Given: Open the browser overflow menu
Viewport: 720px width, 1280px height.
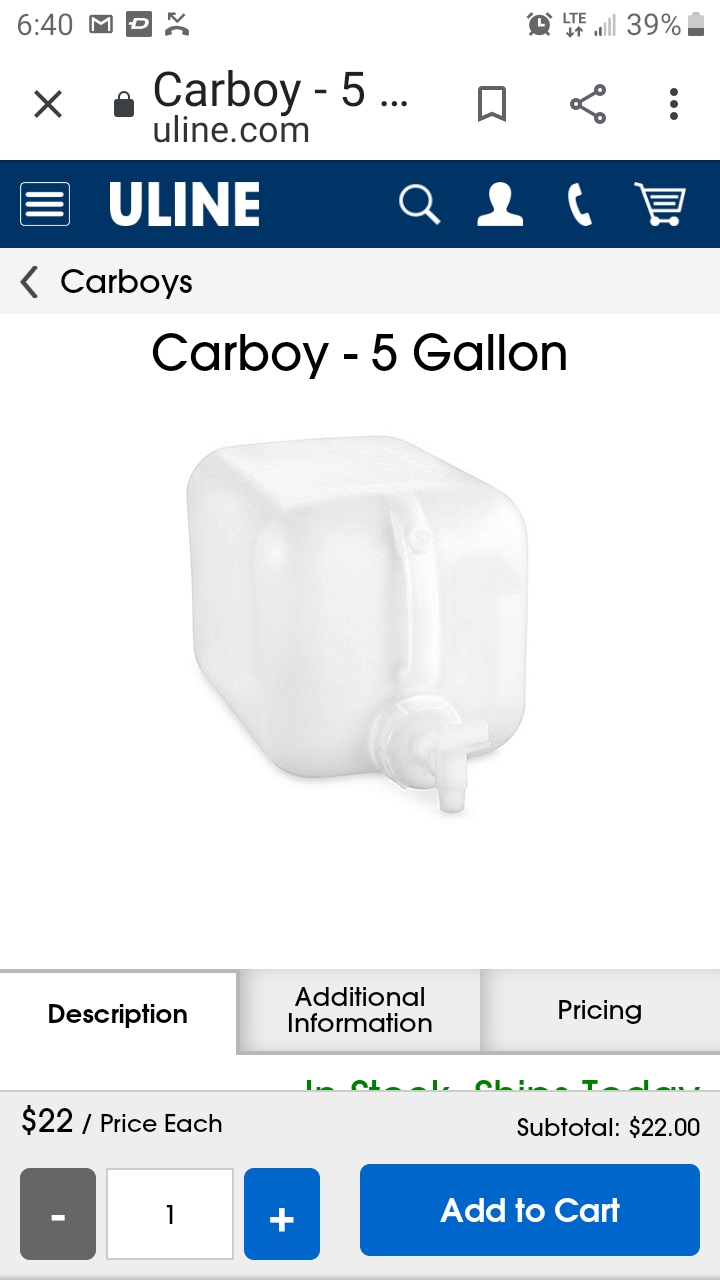Looking at the screenshot, I should (674, 104).
